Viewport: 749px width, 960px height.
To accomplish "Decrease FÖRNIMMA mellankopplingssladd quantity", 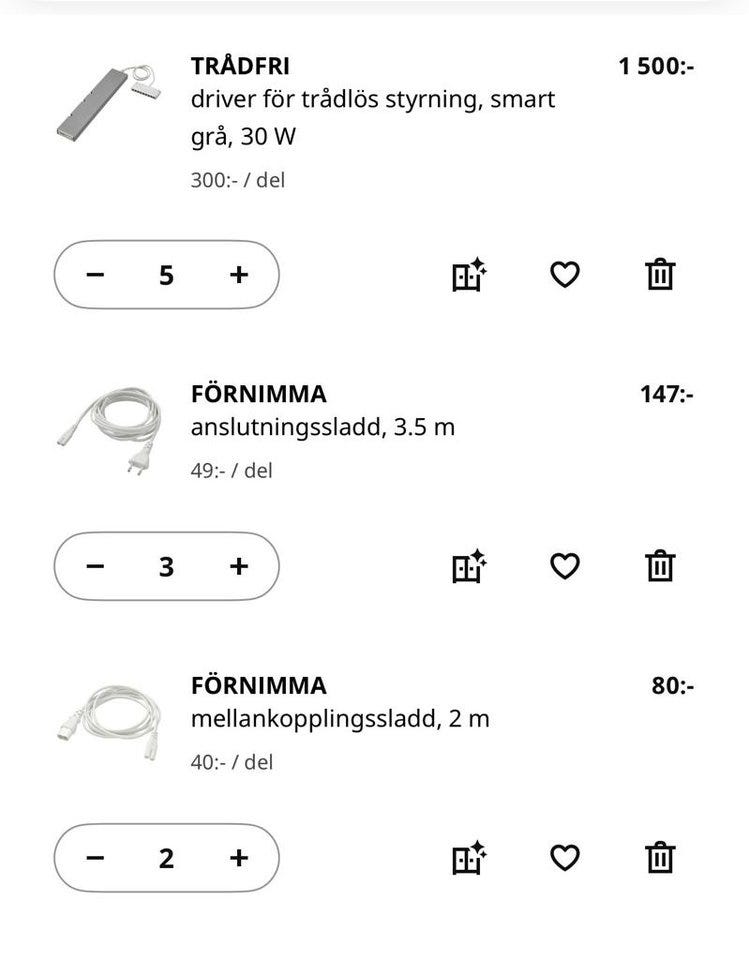I will [x=95, y=858].
